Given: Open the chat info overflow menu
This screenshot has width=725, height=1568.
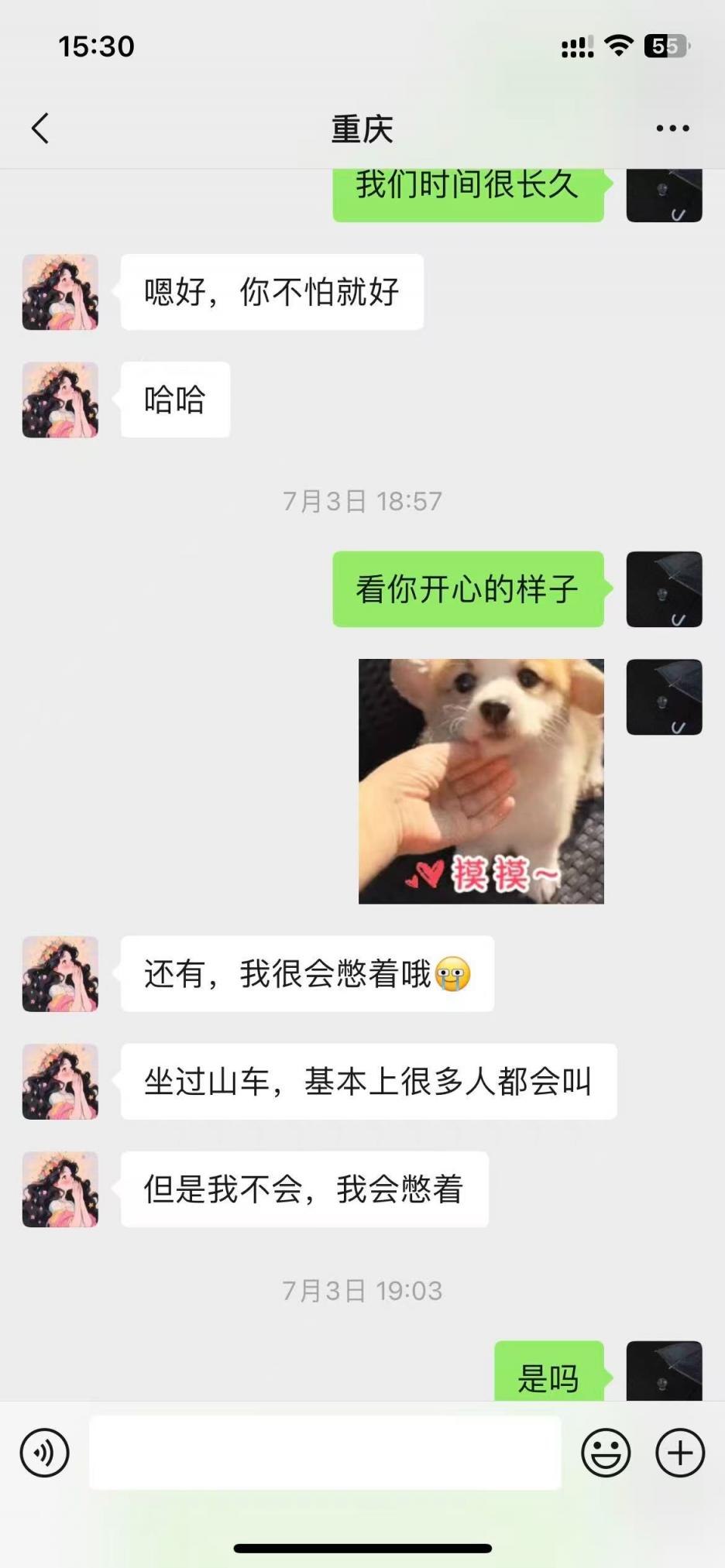Looking at the screenshot, I should (672, 129).
